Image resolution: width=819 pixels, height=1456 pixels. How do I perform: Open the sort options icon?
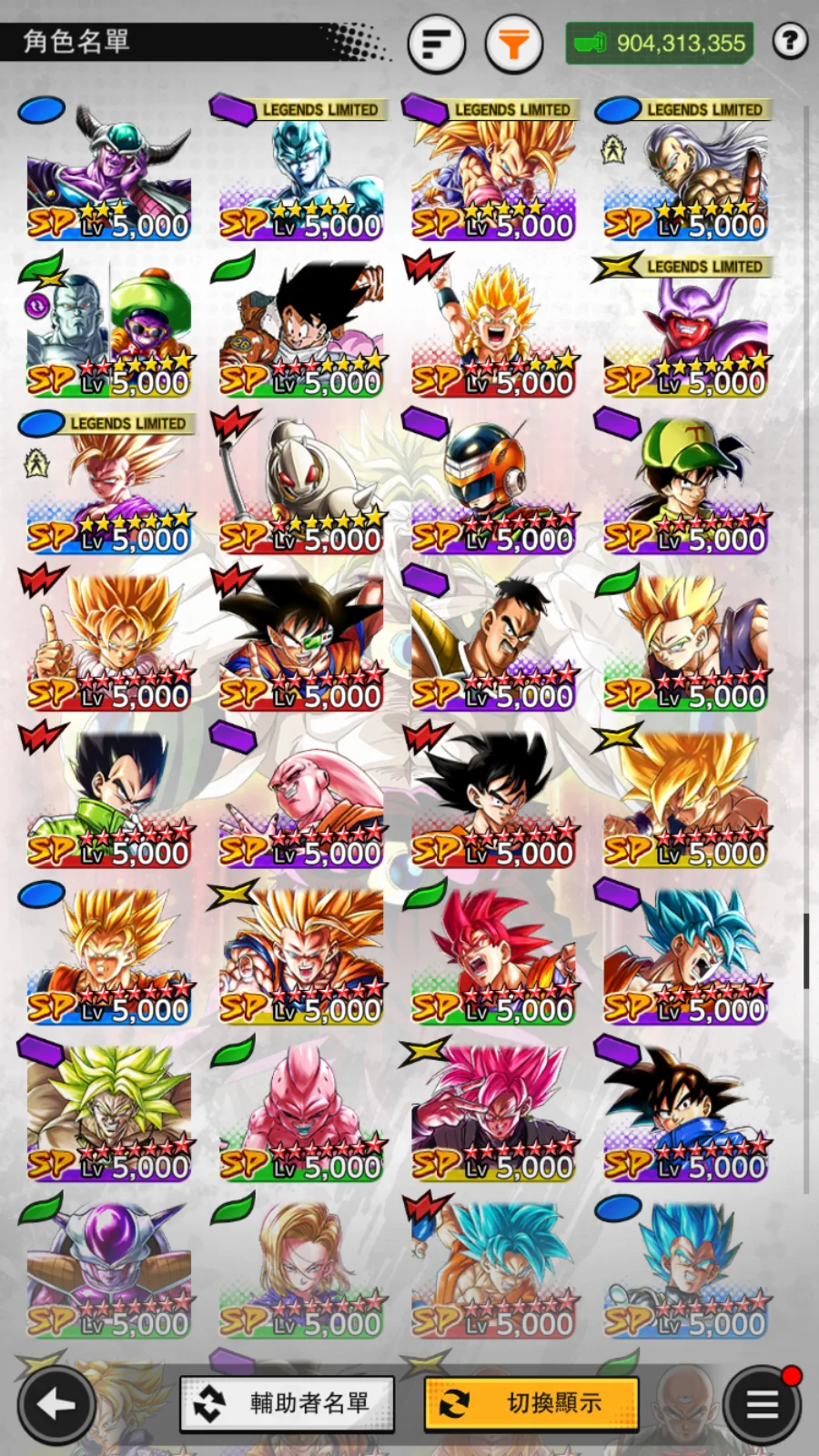[437, 43]
